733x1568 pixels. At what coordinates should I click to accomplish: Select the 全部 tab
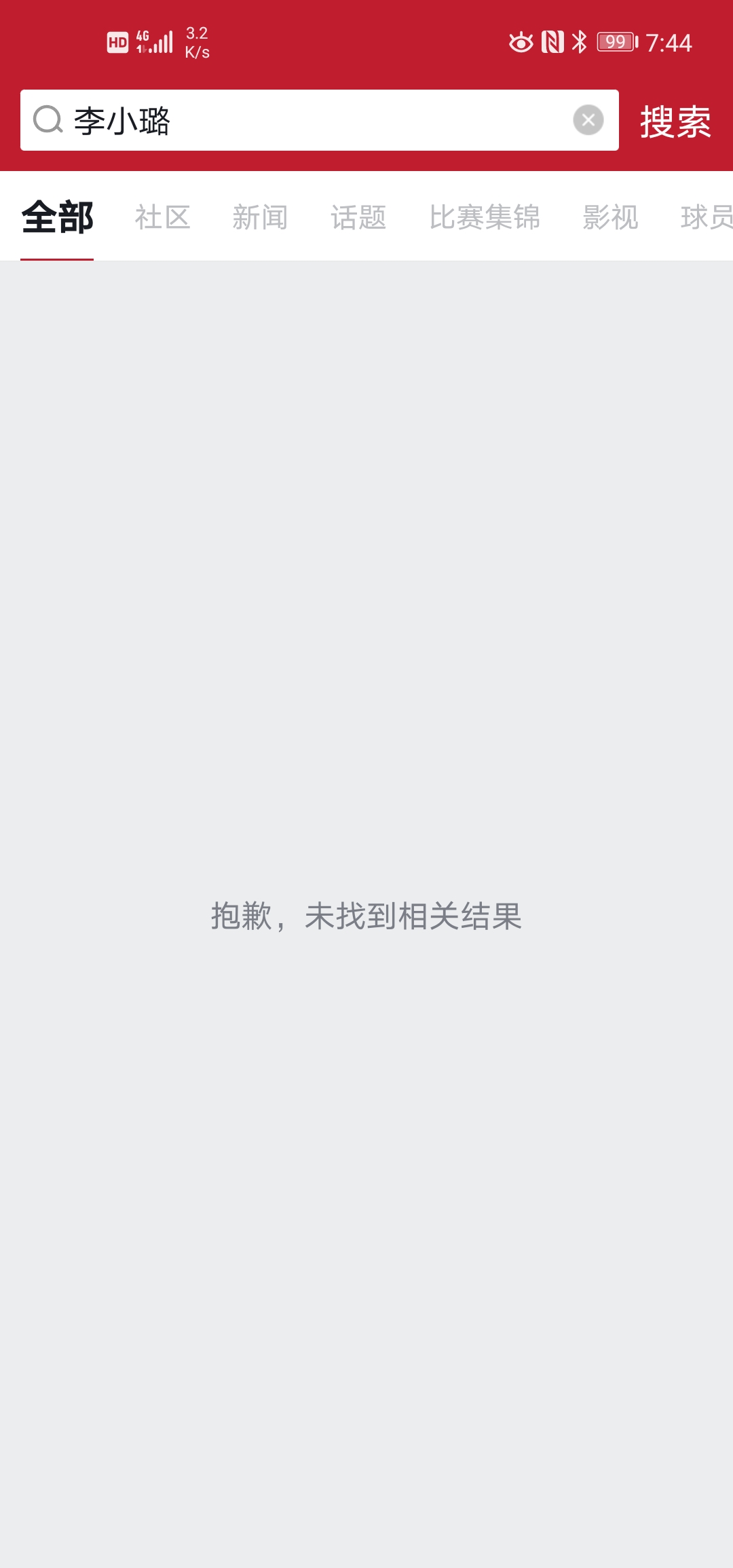click(57, 217)
